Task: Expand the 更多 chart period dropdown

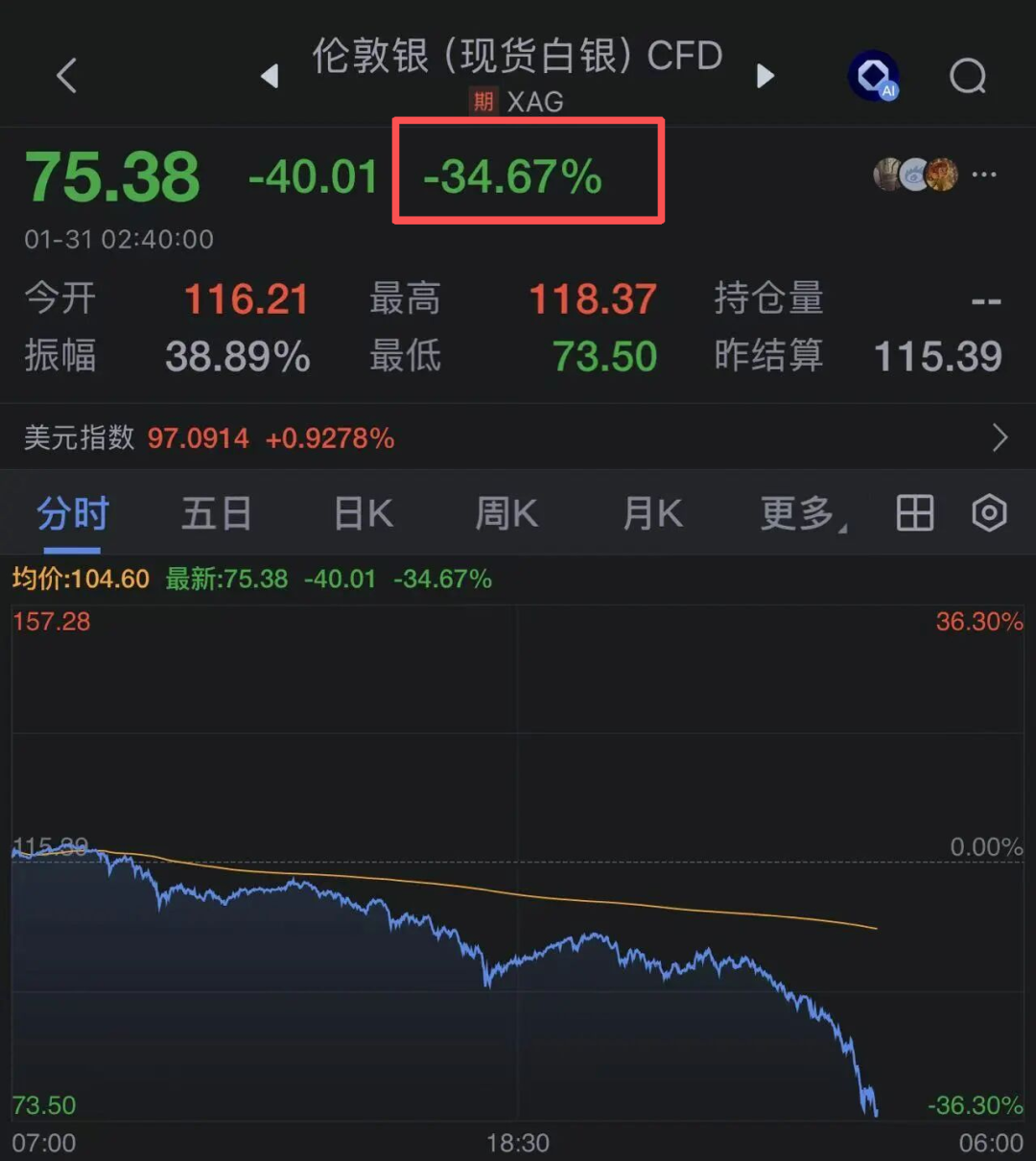Action: (802, 514)
